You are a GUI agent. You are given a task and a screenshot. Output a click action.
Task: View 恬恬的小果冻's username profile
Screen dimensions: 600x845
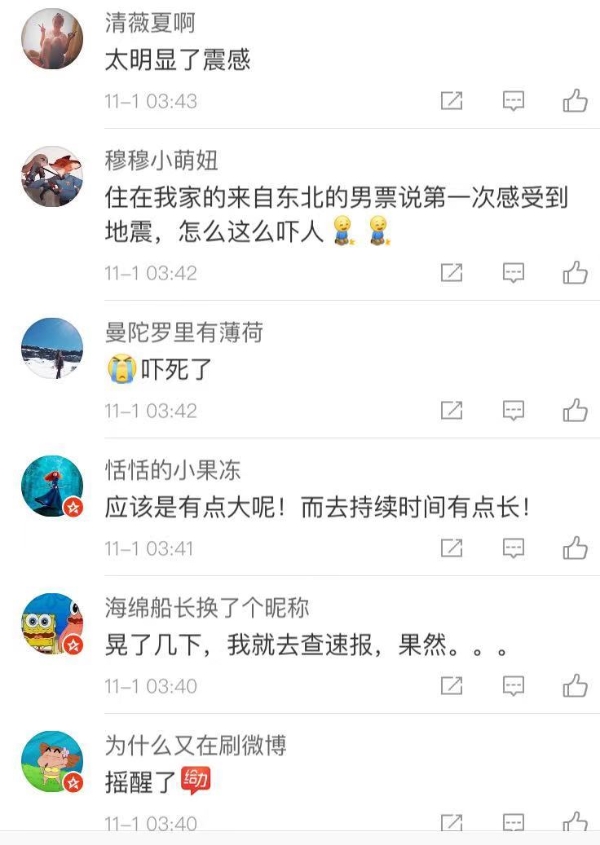(x=173, y=470)
